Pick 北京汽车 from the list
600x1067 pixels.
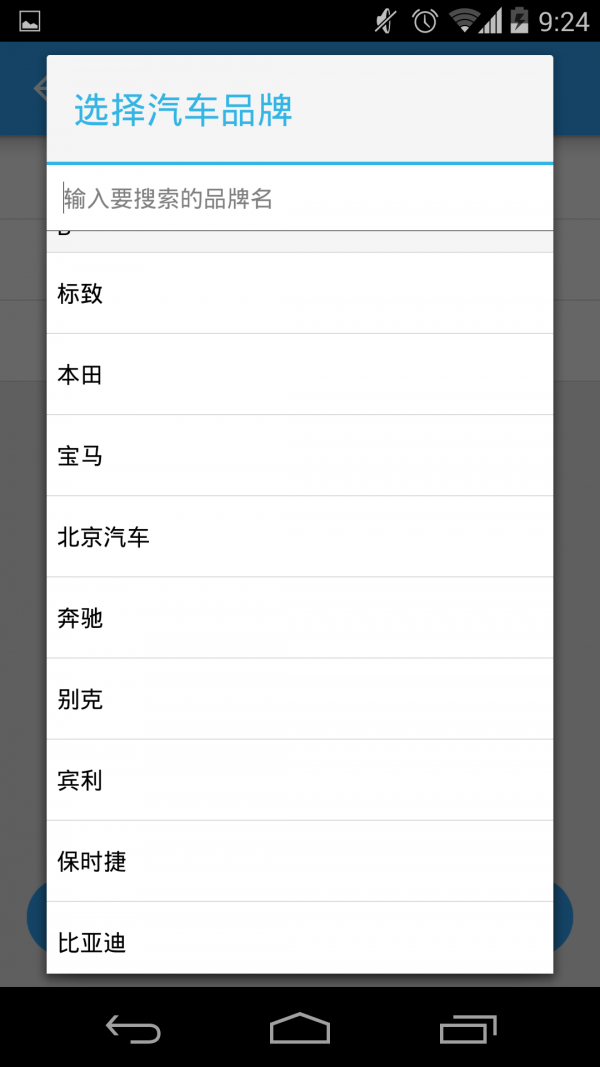tap(300, 537)
